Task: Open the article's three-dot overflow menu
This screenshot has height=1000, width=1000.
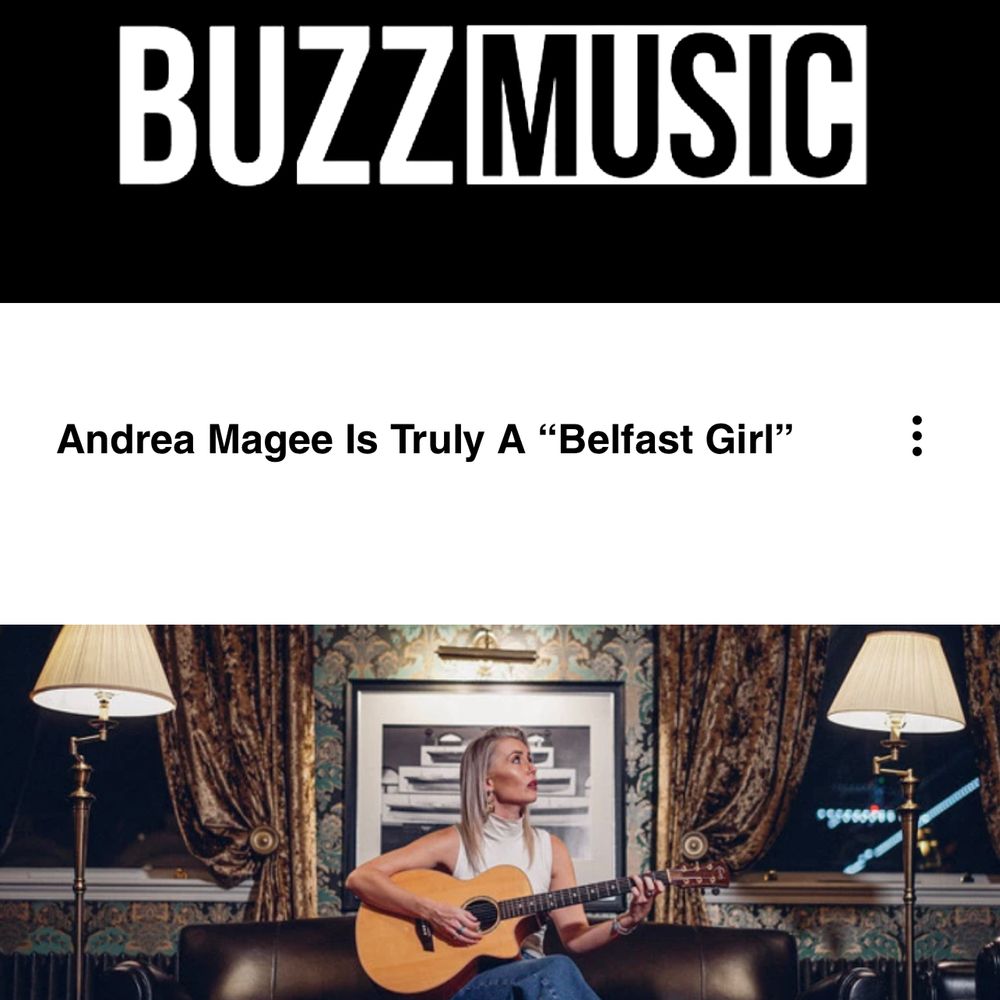Action: [917, 437]
